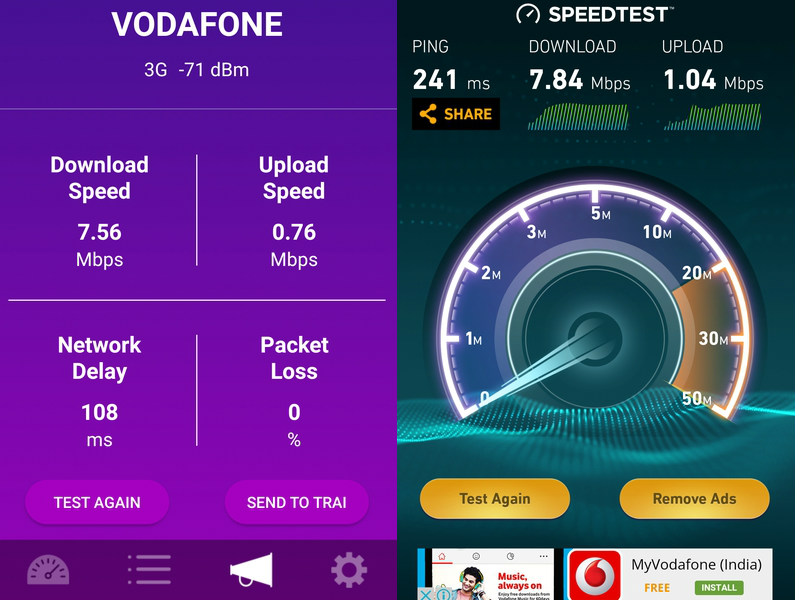
Task: Switch to the list history tab
Action: 149,570
